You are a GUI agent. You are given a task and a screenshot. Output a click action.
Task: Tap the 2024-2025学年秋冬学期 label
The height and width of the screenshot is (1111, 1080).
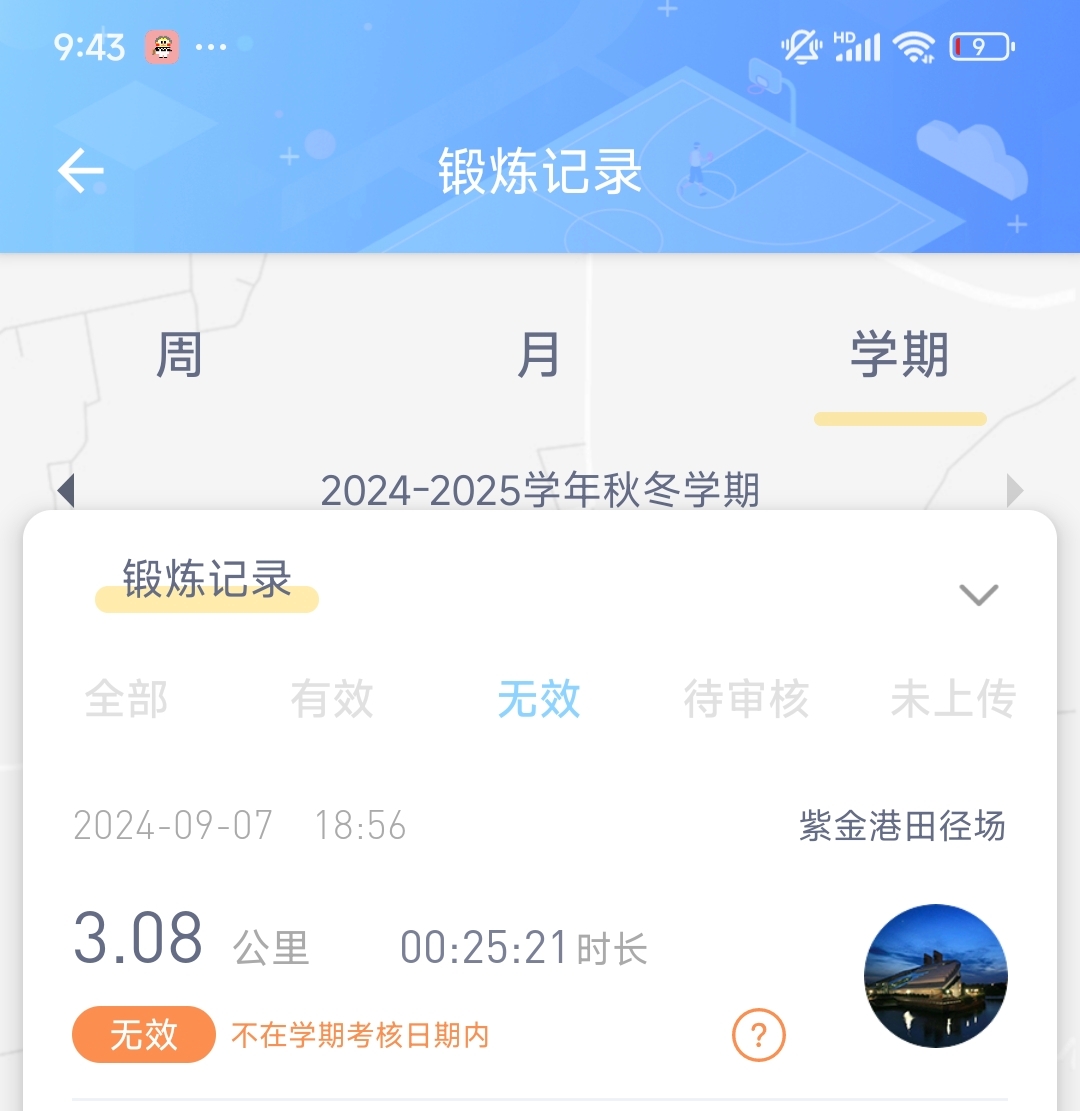point(540,489)
